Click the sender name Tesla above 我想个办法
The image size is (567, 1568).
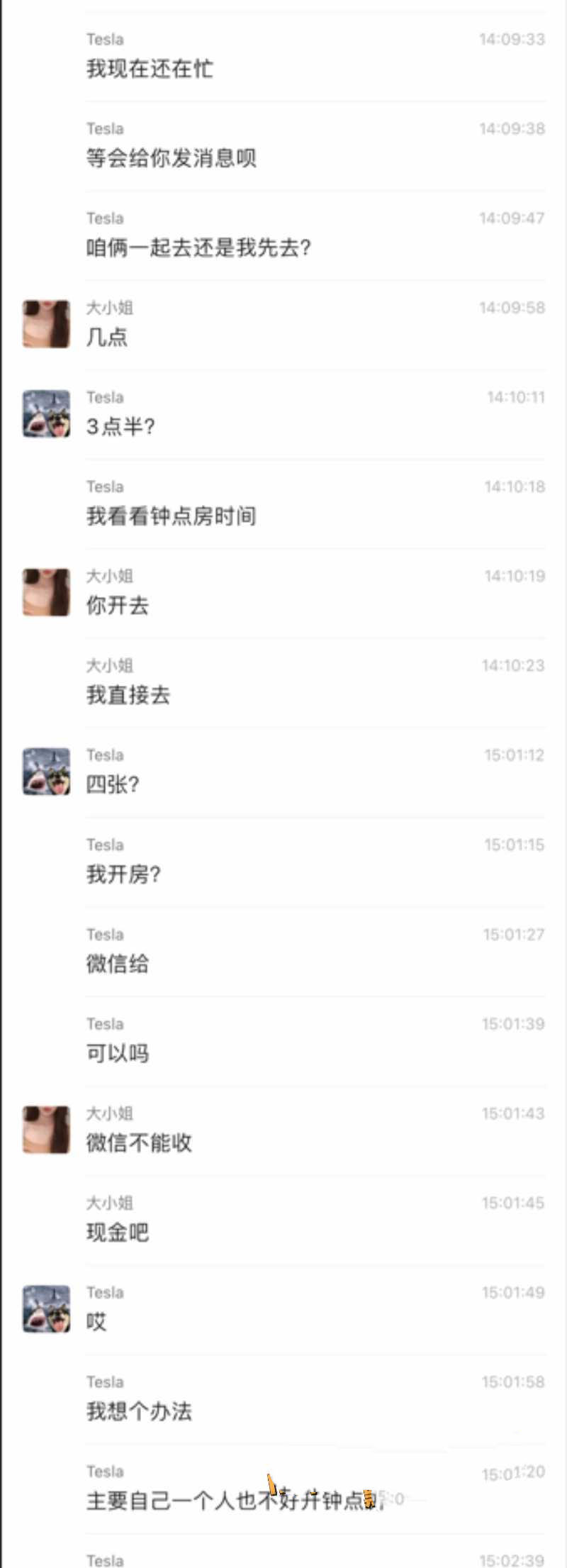[105, 1381]
